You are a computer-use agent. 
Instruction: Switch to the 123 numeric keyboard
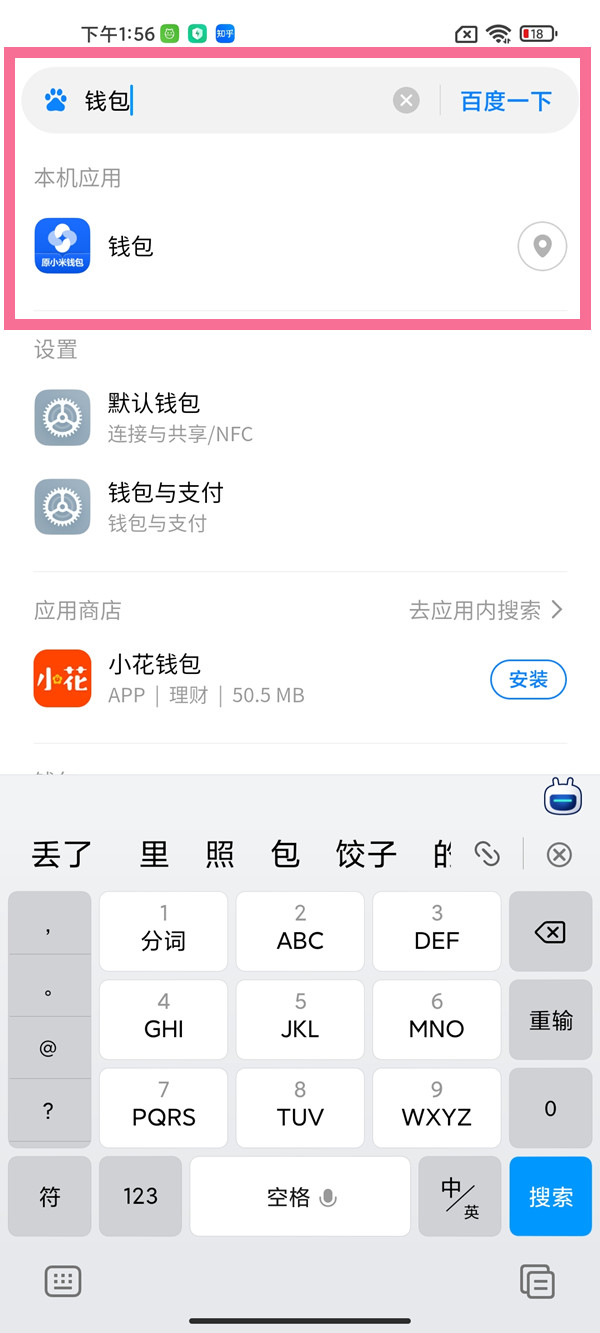(x=140, y=1197)
